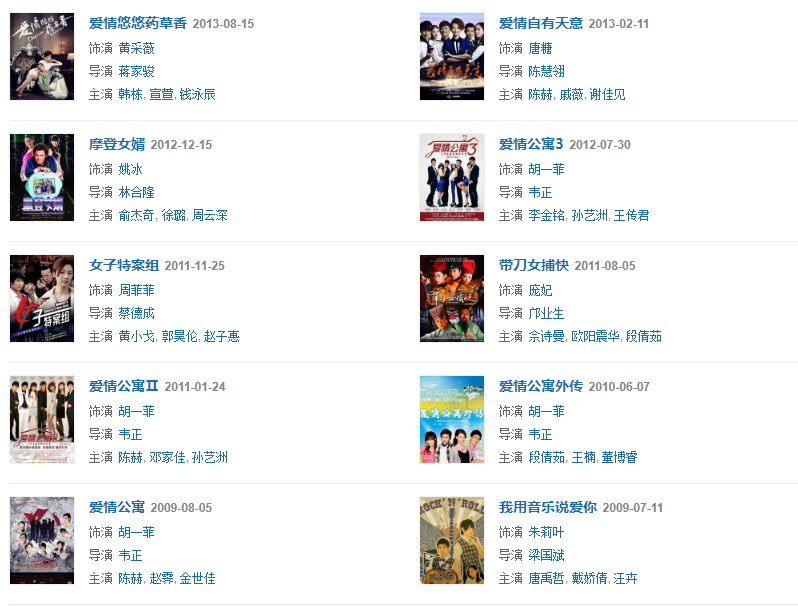View director 陈慧翎's page
798x607 pixels.
click(x=546, y=71)
